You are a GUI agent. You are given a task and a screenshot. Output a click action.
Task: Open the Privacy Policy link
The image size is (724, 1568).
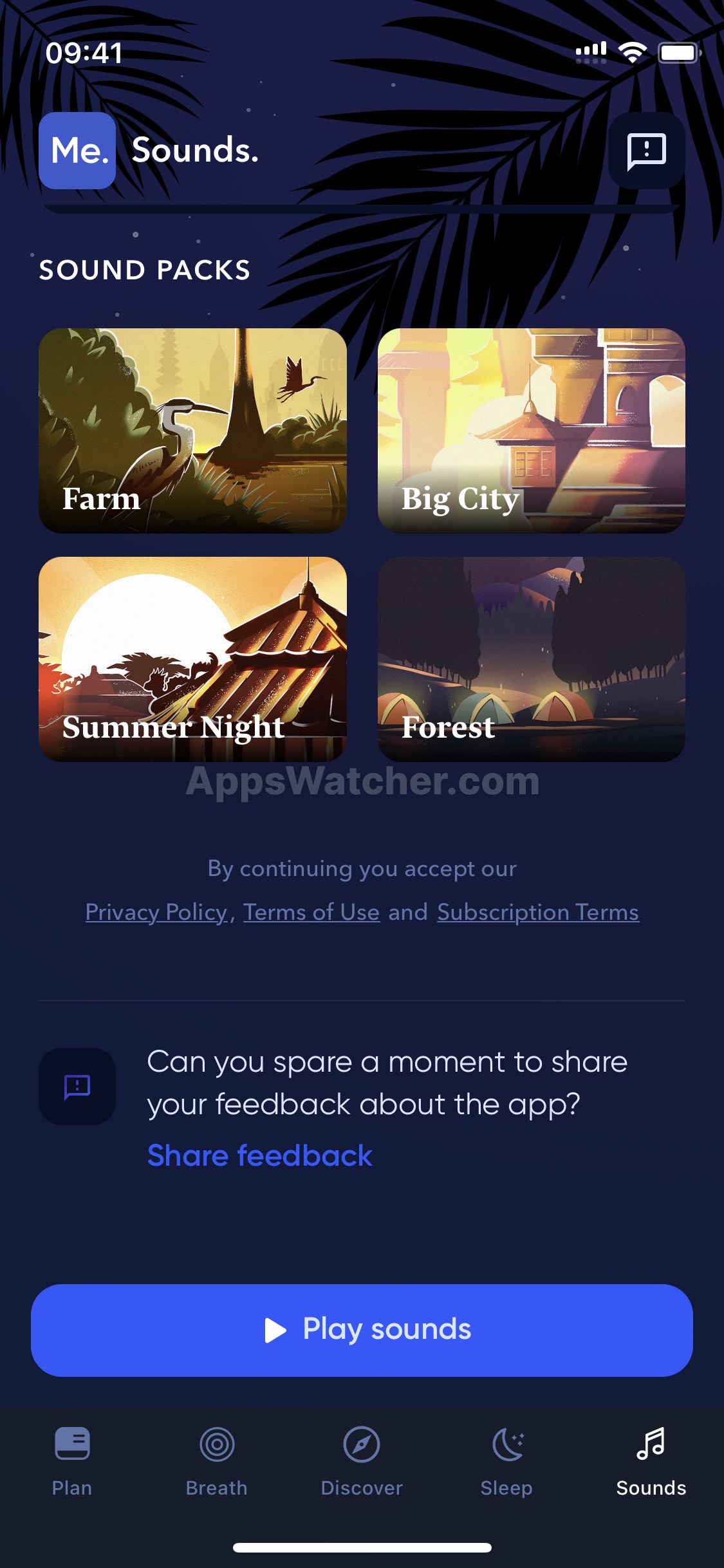click(156, 912)
